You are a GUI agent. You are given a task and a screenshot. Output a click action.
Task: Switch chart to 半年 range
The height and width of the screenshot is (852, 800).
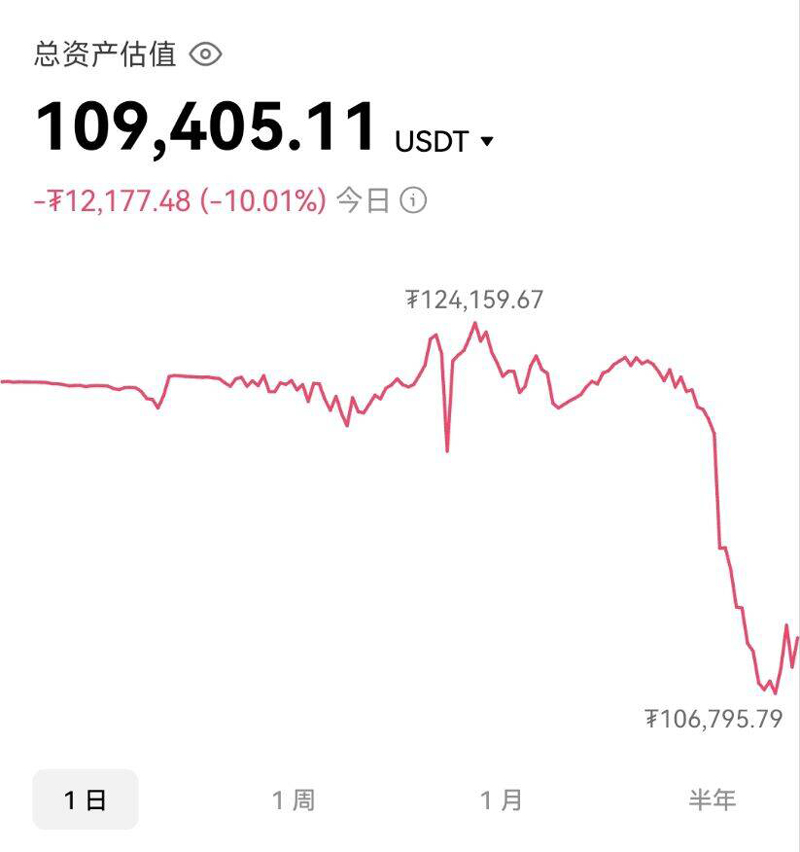(x=712, y=799)
